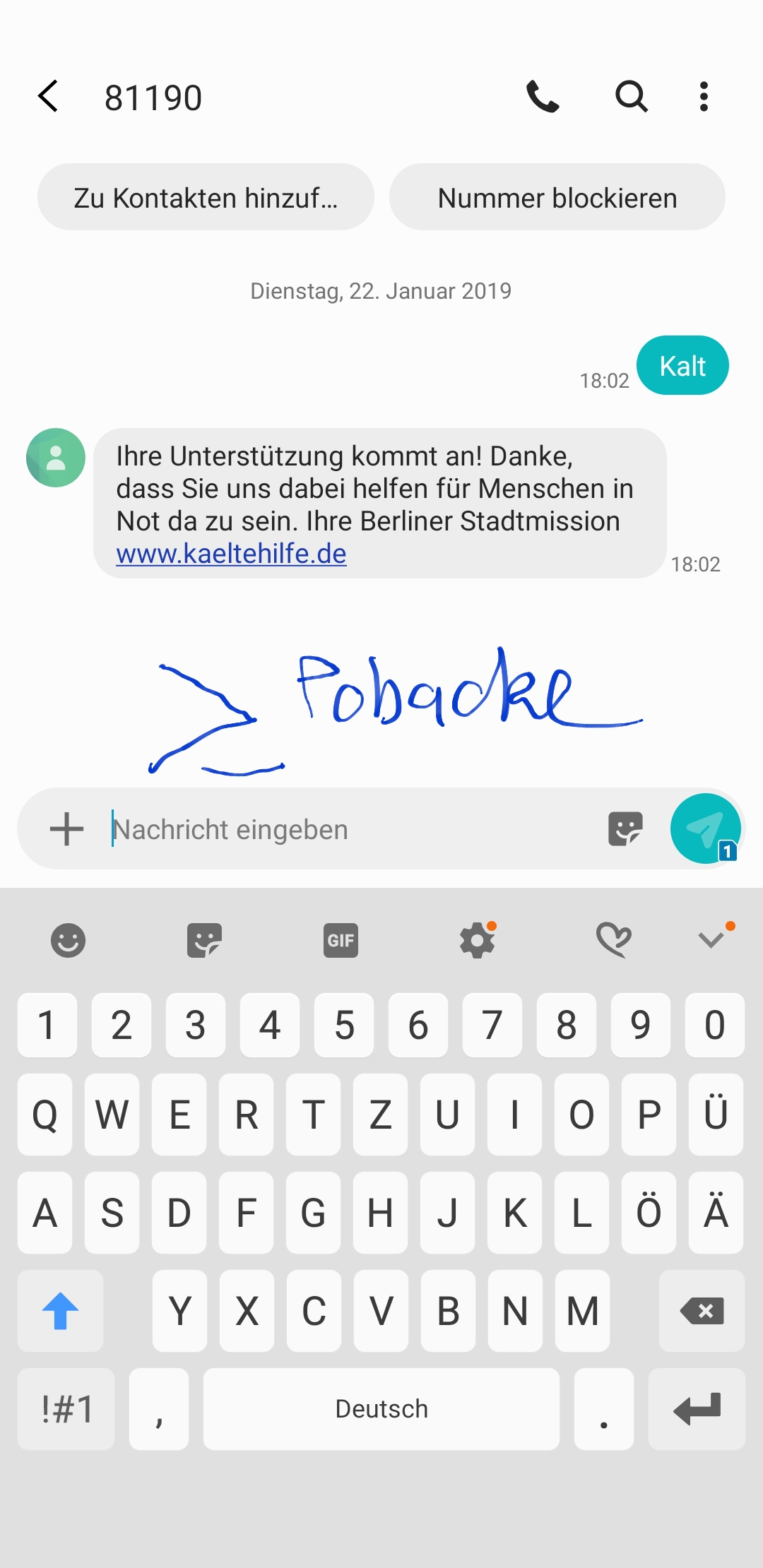
Task: Go back from the 81190 conversation
Action: [48, 97]
